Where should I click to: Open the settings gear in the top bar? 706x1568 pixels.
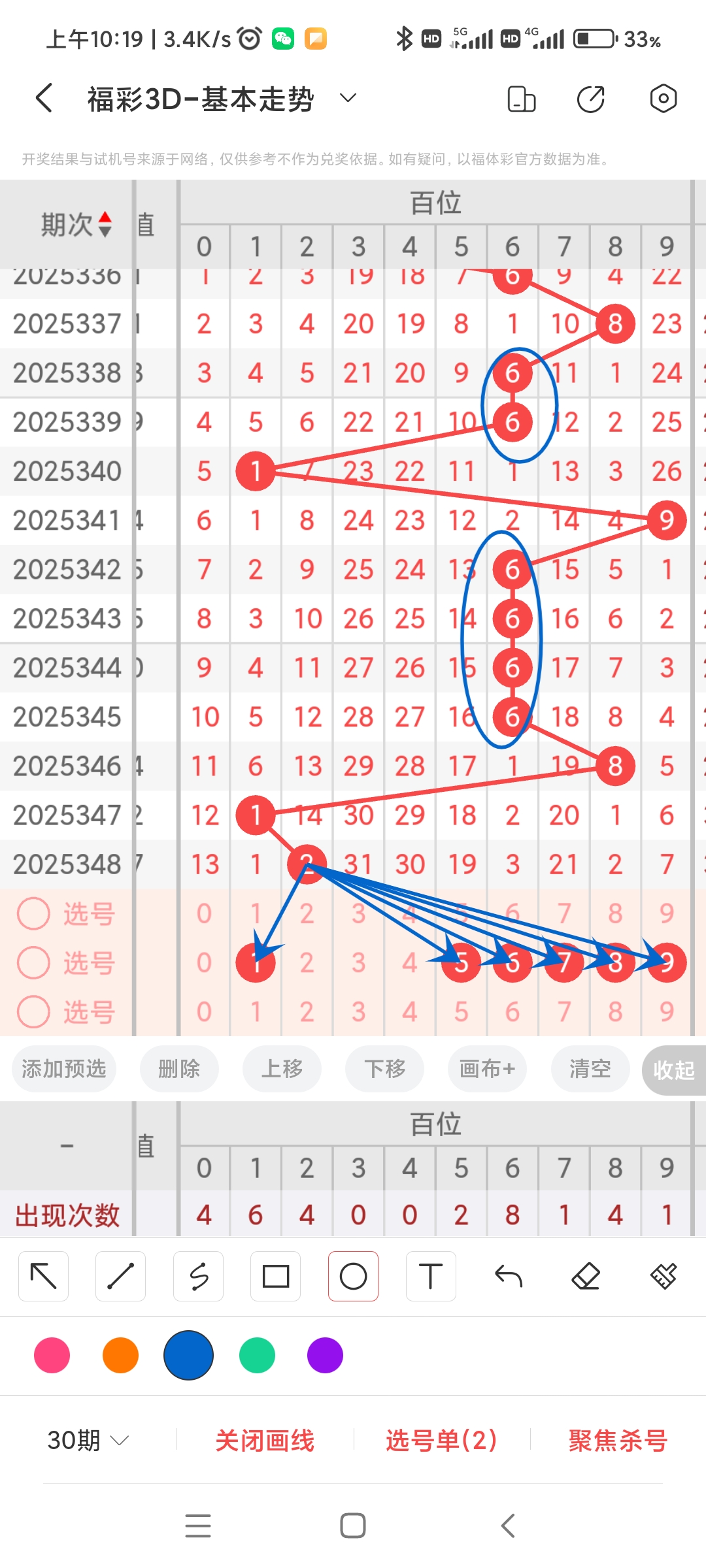[664, 98]
